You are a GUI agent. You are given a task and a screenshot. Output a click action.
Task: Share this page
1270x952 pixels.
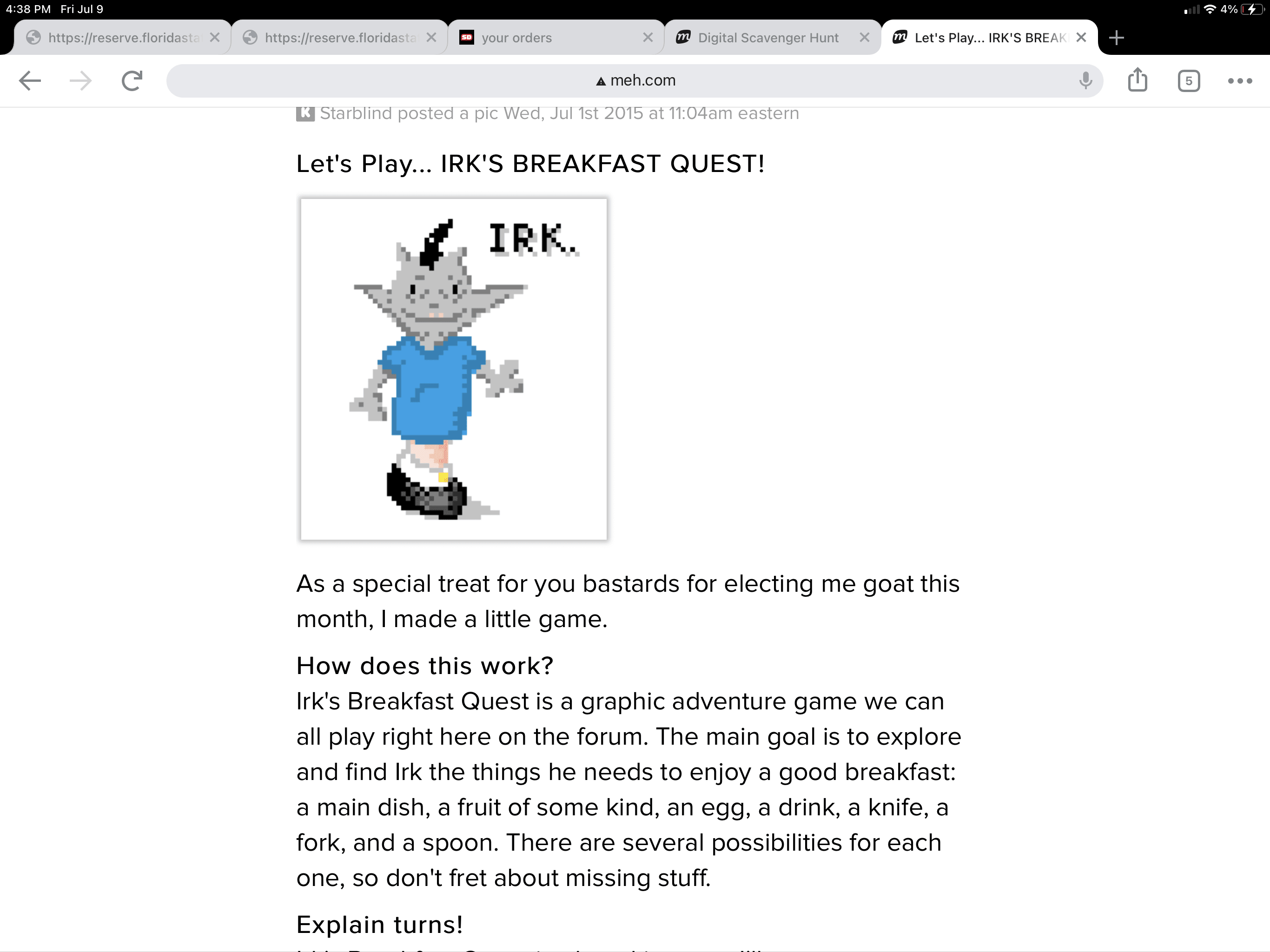(x=1138, y=81)
